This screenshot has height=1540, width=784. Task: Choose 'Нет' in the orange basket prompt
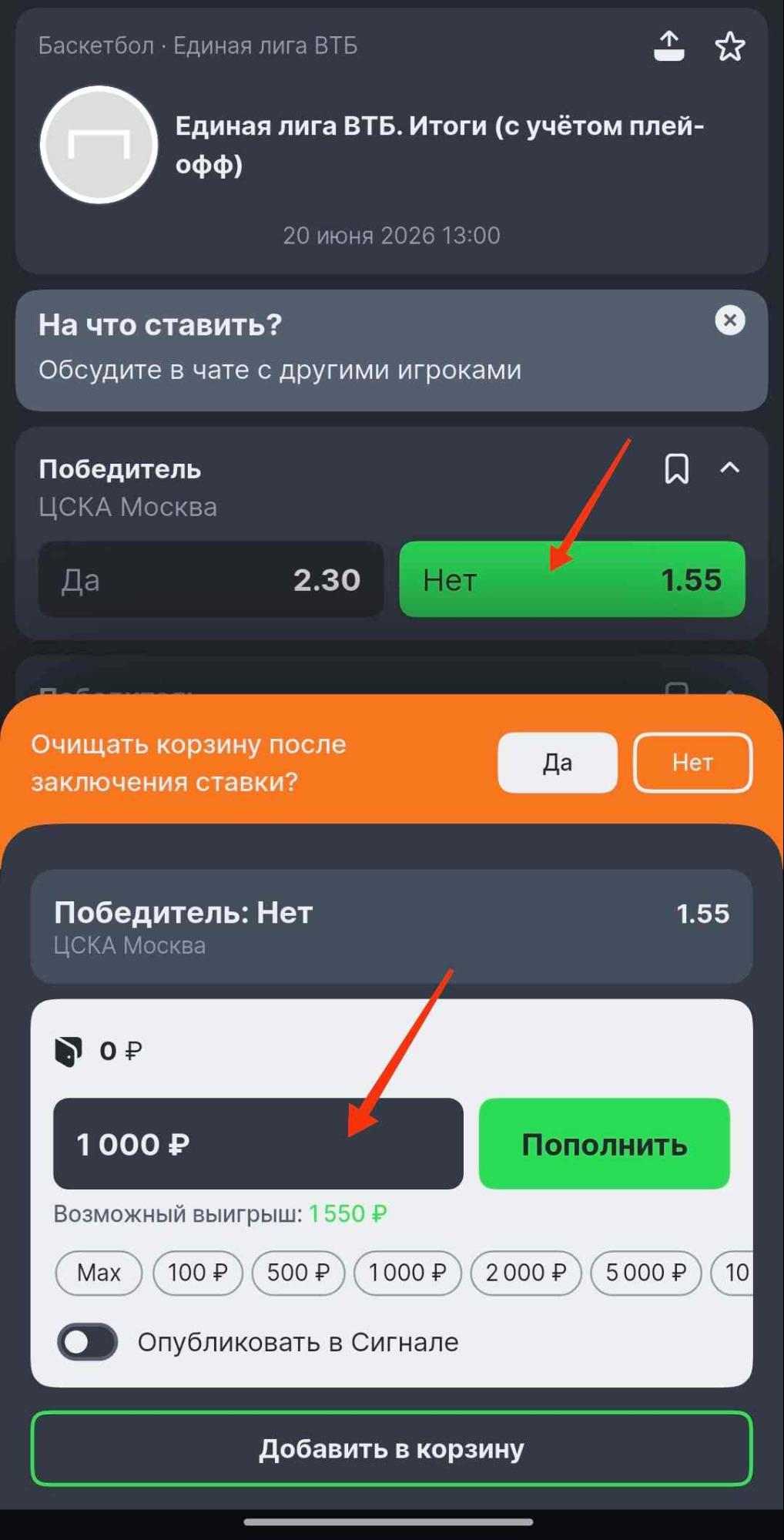pos(692,763)
